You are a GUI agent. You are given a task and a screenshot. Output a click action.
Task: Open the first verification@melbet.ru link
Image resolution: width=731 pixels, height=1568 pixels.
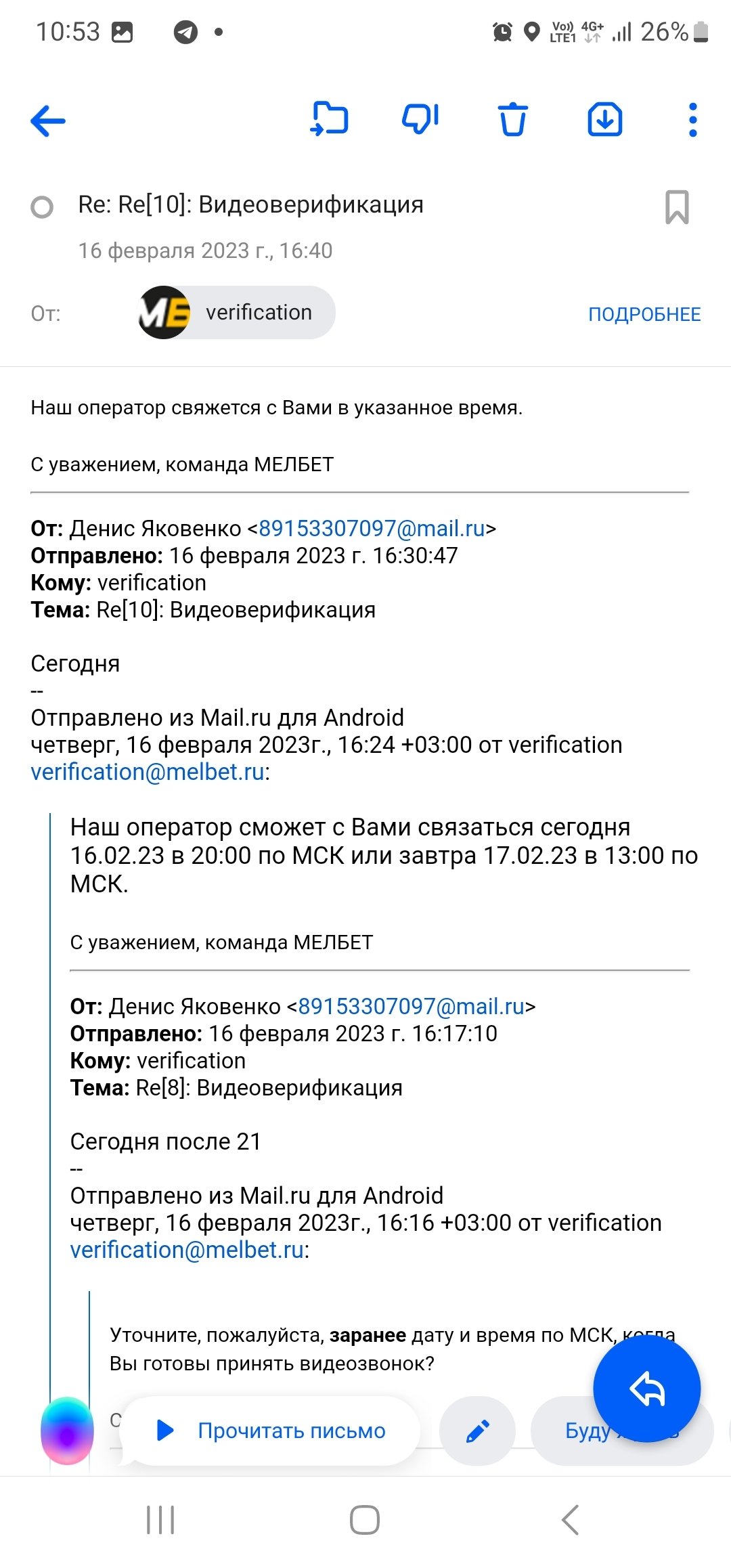click(x=148, y=772)
